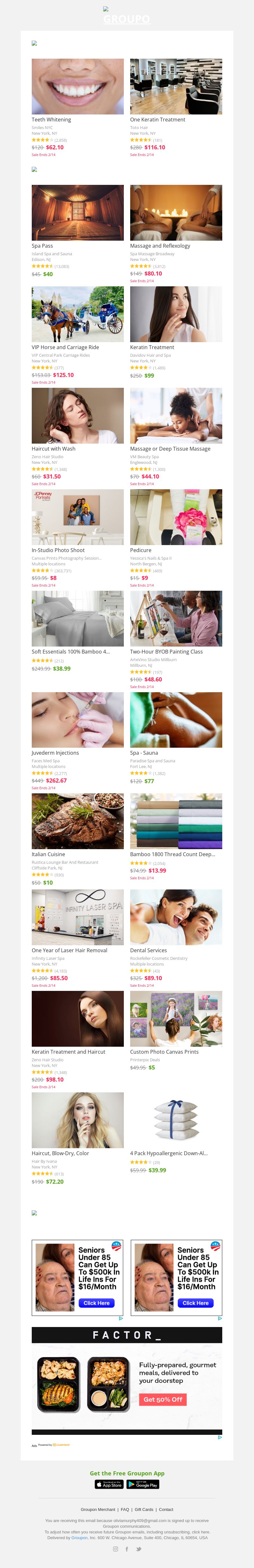Open Groupon's Facebook page

pyautogui.click(x=127, y=1549)
